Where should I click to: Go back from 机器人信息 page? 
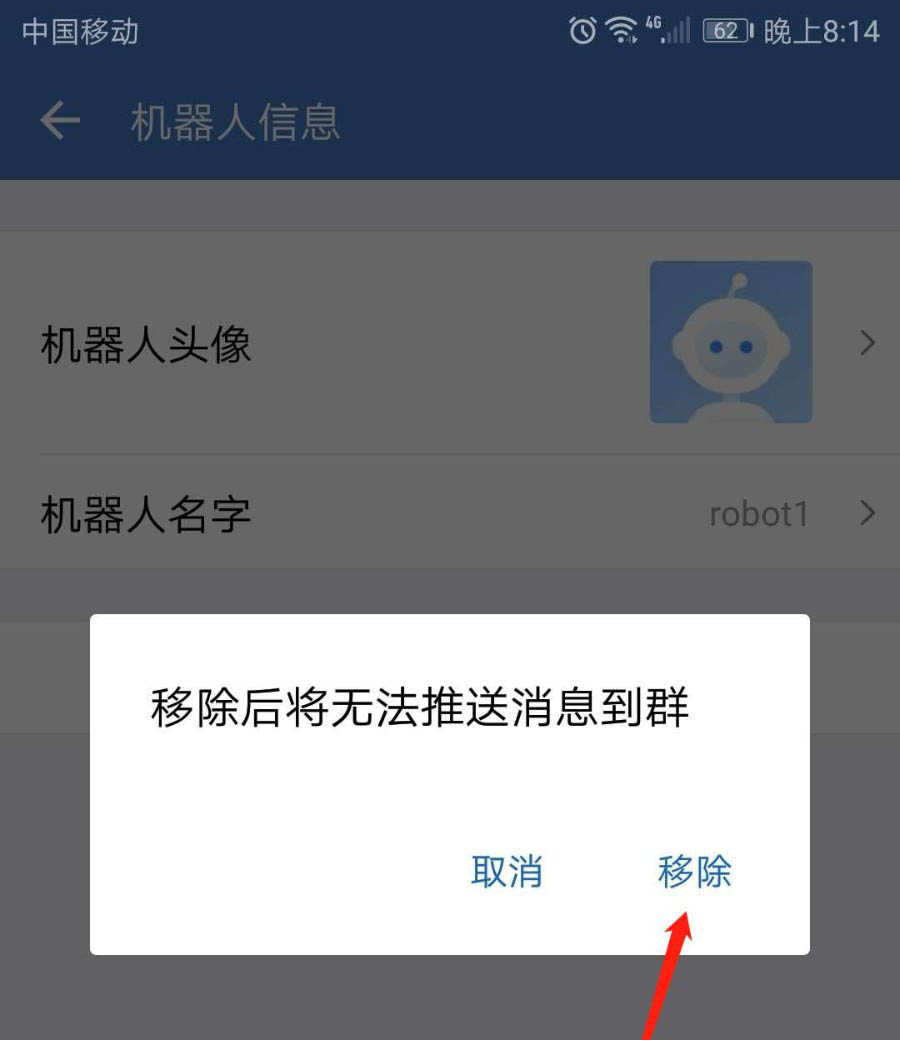[x=59, y=122]
